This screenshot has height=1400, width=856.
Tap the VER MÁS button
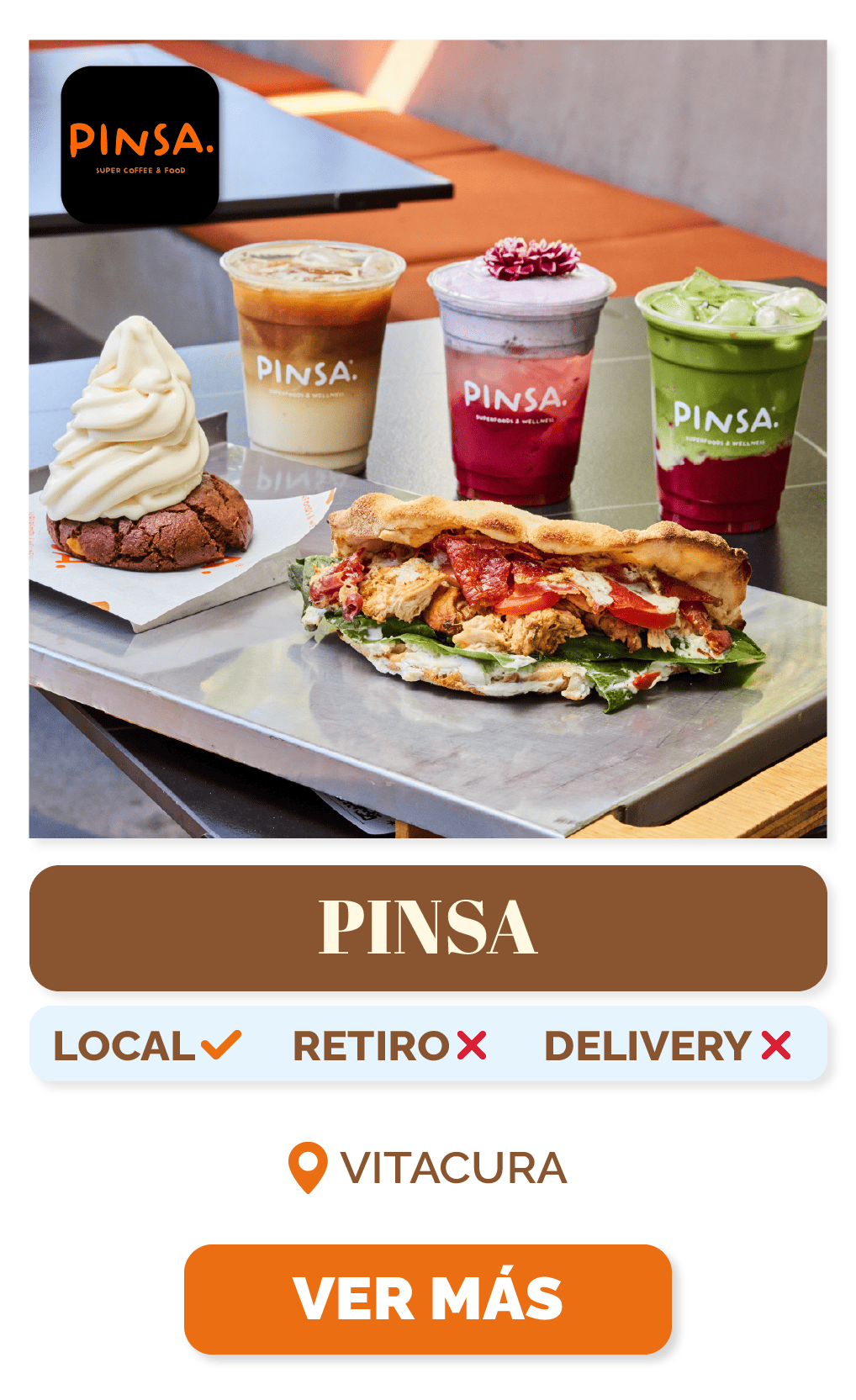[x=427, y=1298]
